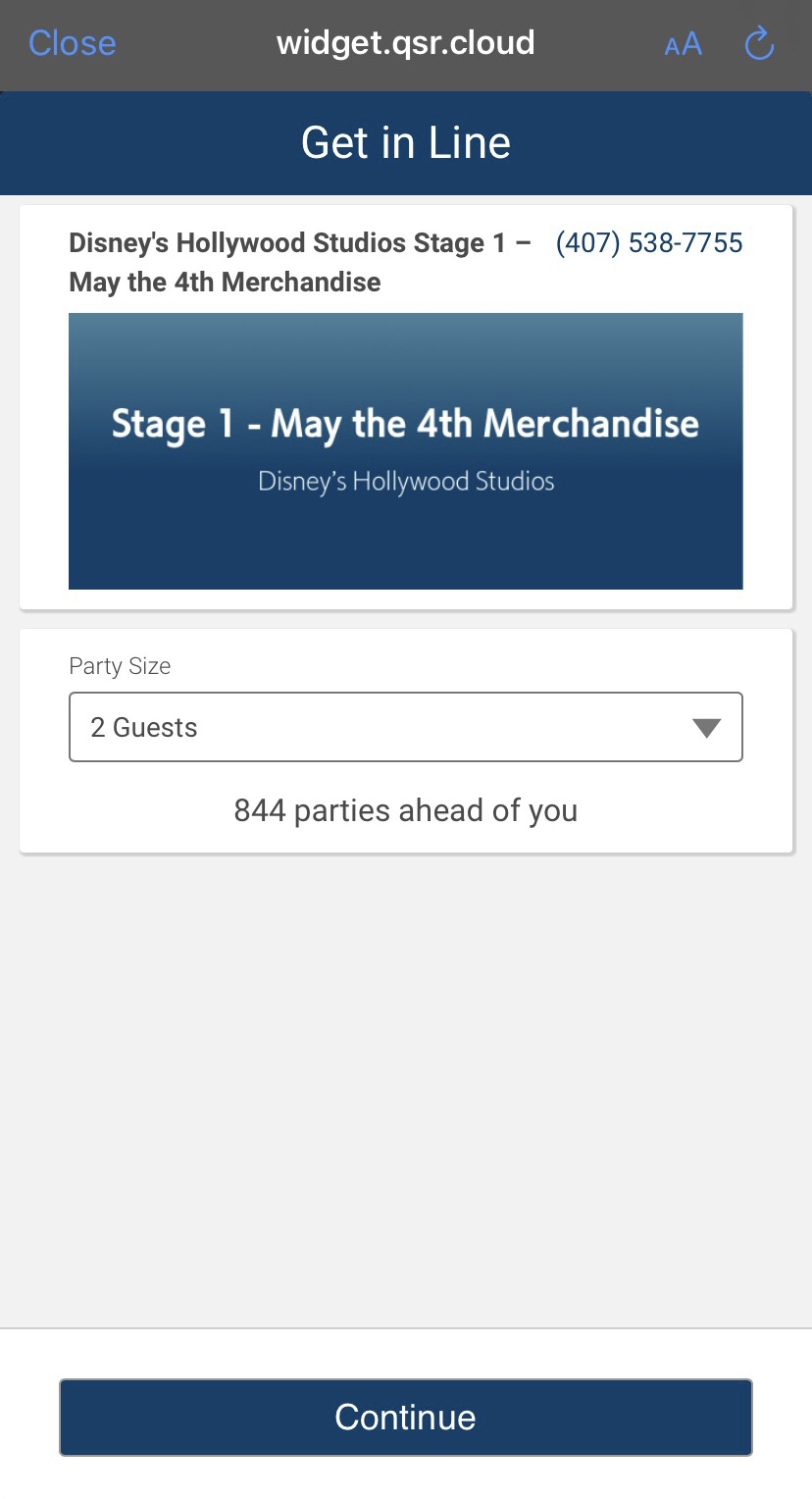Tap Continue to join the line
This screenshot has height=1499, width=812.
pyautogui.click(x=406, y=1417)
